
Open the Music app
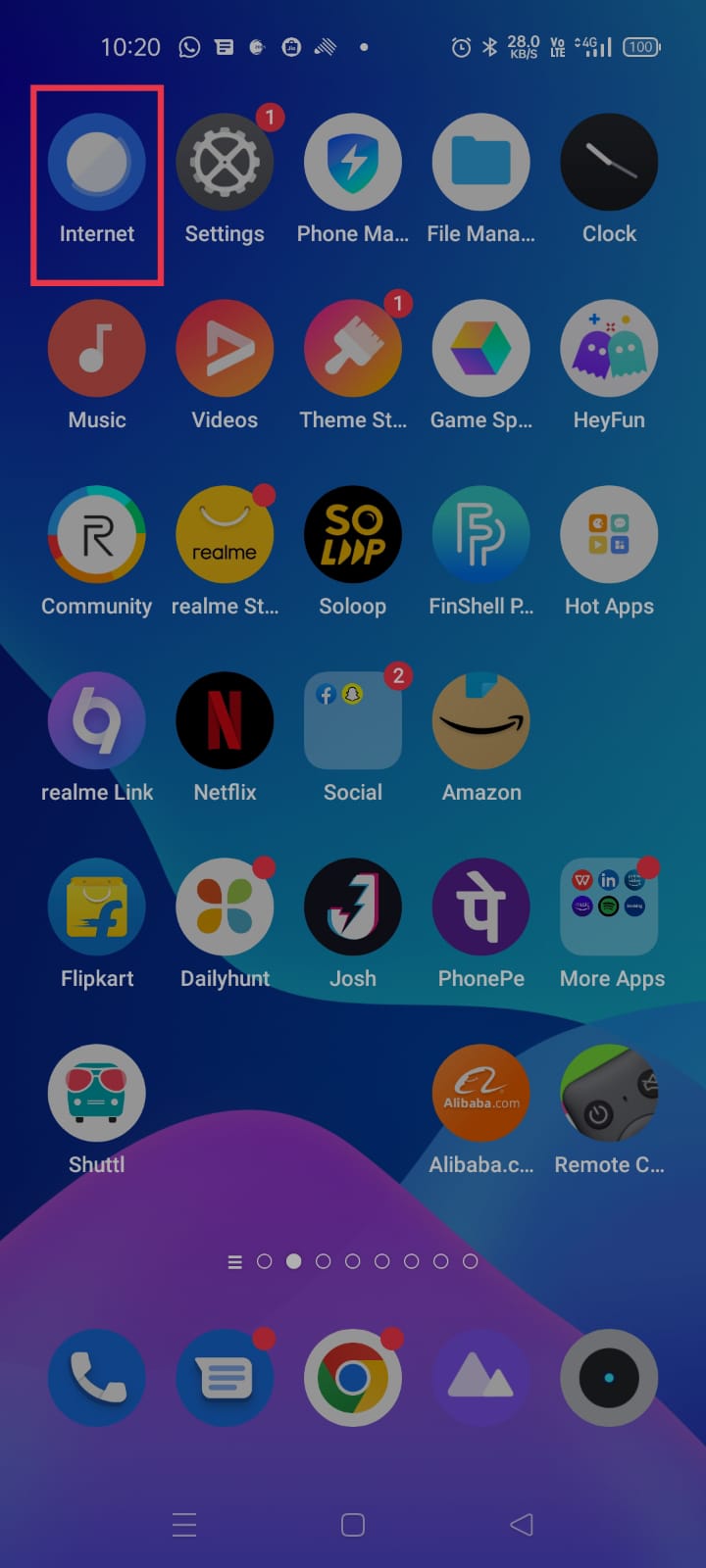[96, 349]
